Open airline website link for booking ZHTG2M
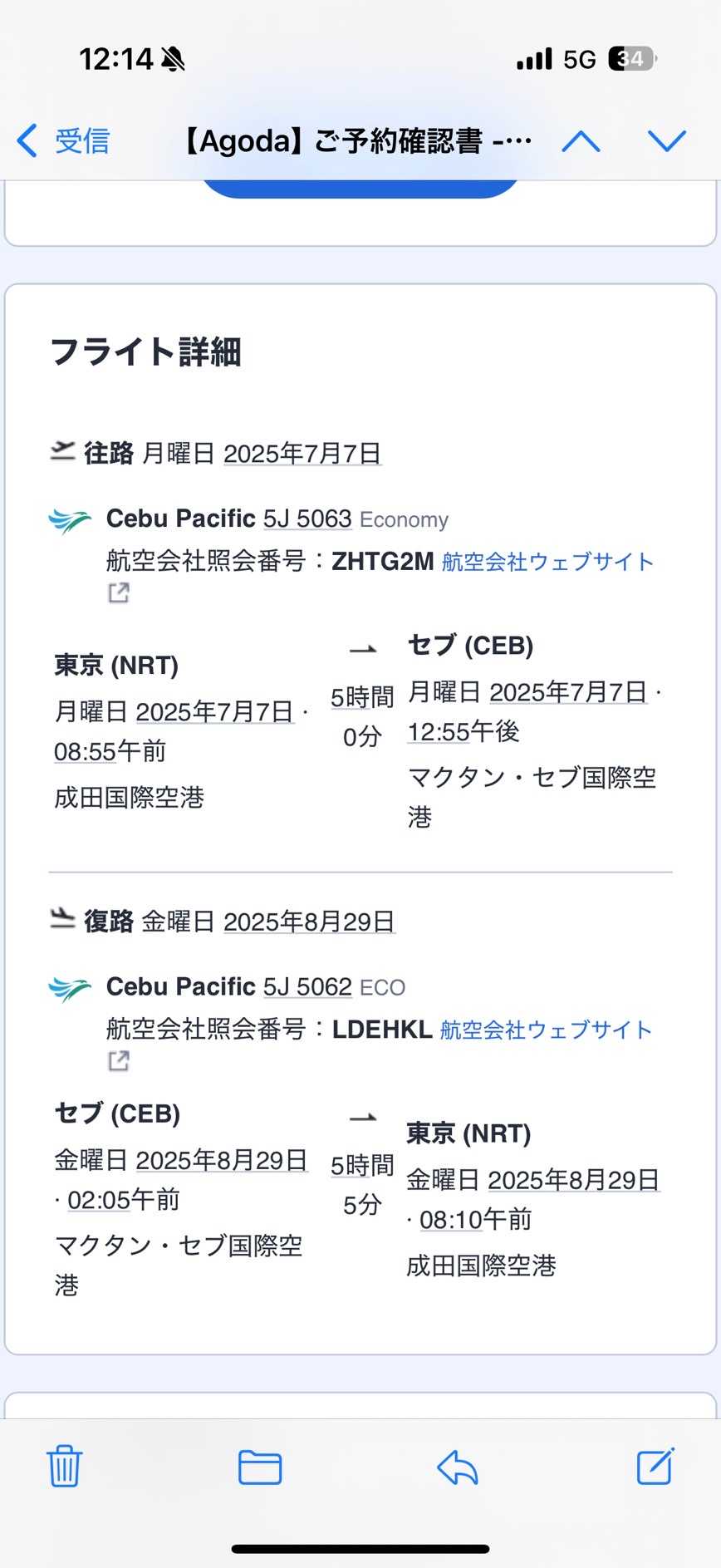The height and width of the screenshot is (1568, 721). [547, 563]
